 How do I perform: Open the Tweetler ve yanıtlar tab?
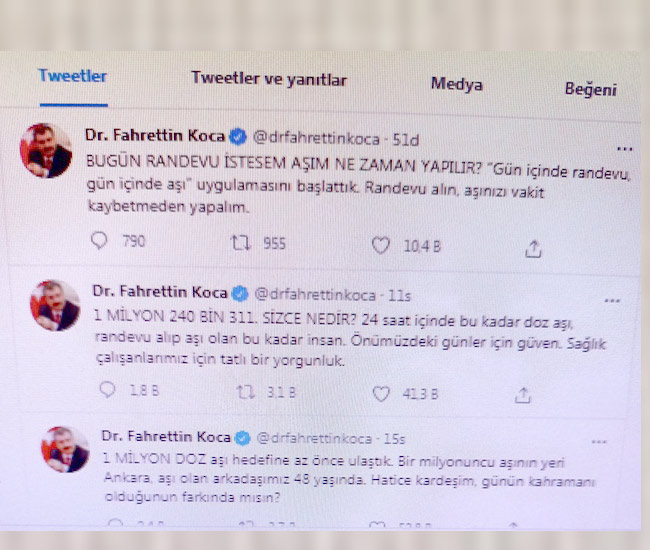(x=268, y=80)
